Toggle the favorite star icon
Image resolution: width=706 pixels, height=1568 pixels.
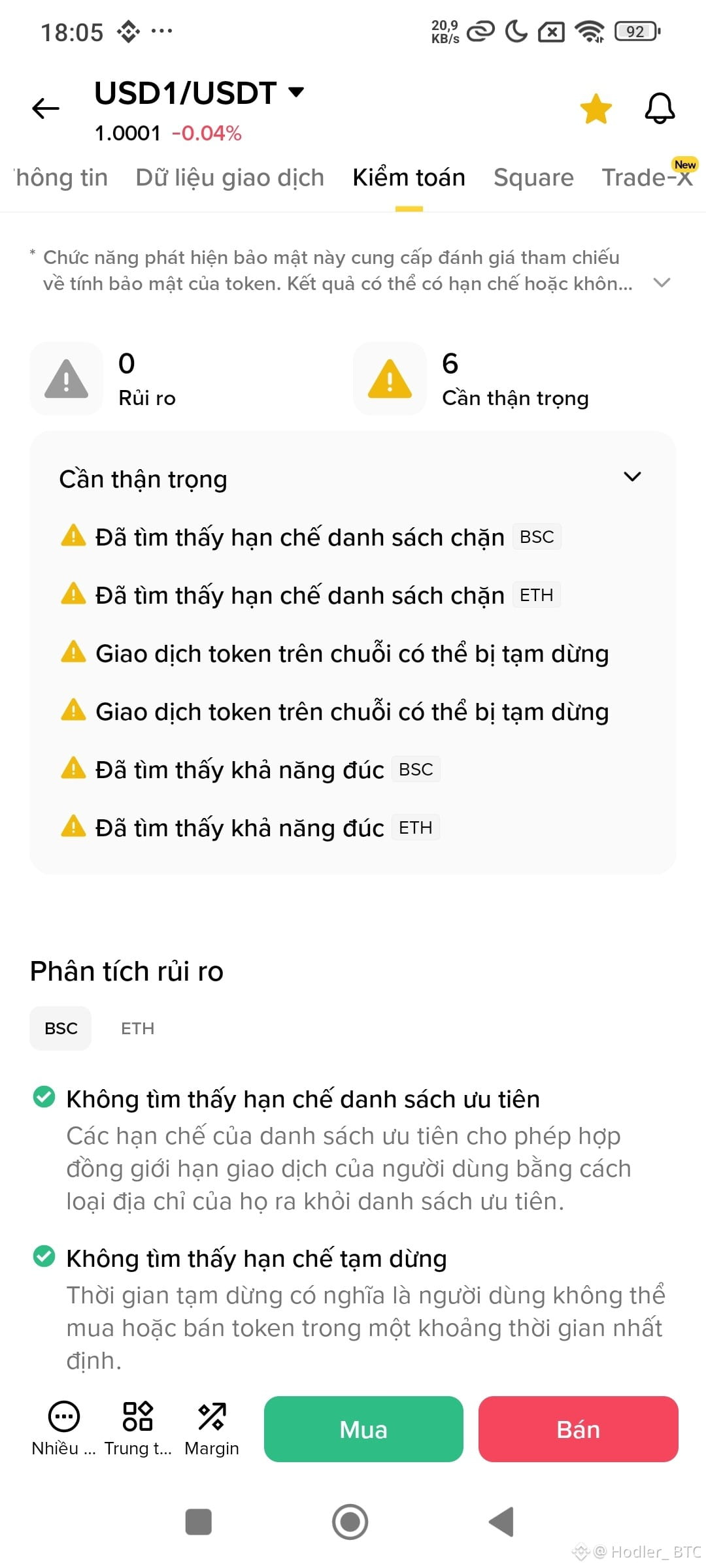click(596, 108)
